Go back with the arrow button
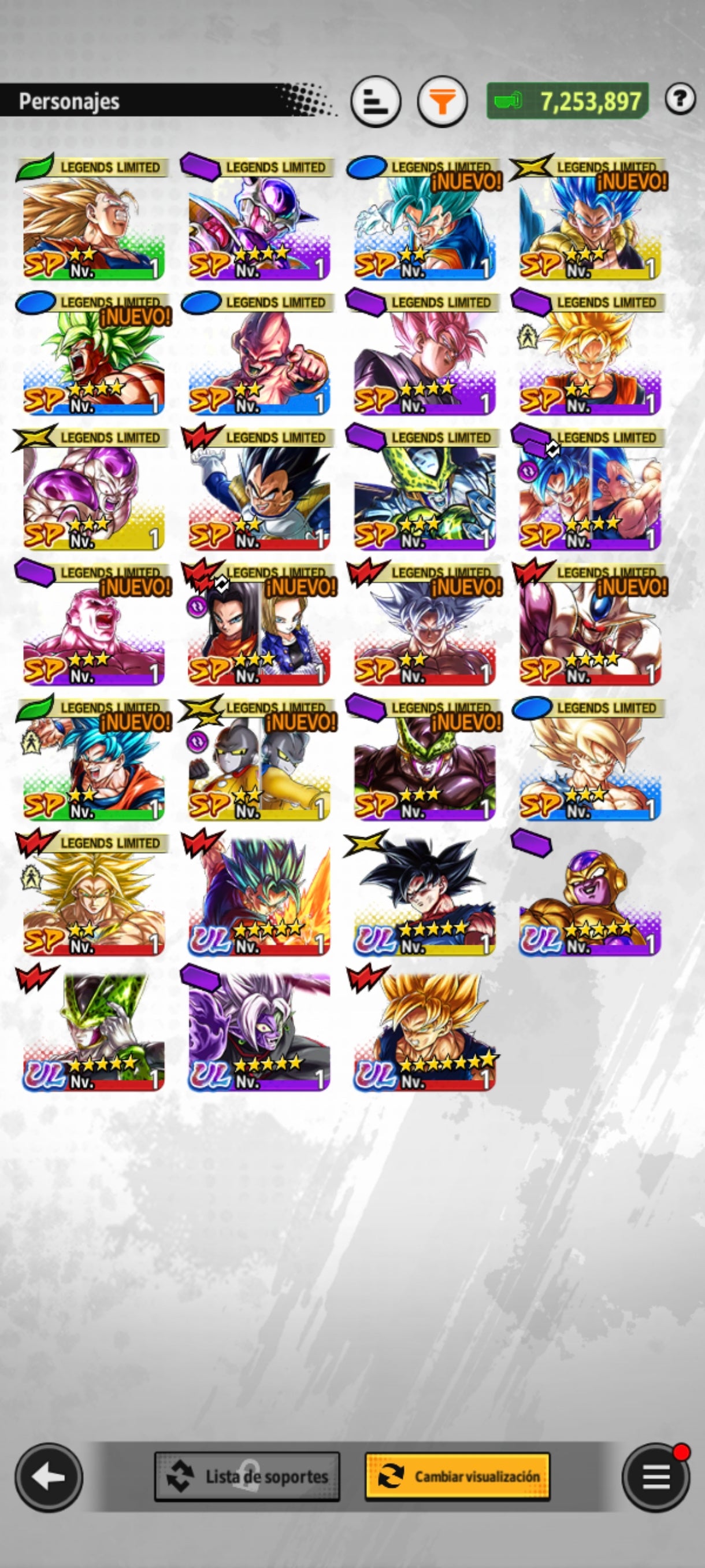The width and height of the screenshot is (705, 1568). point(49,1477)
